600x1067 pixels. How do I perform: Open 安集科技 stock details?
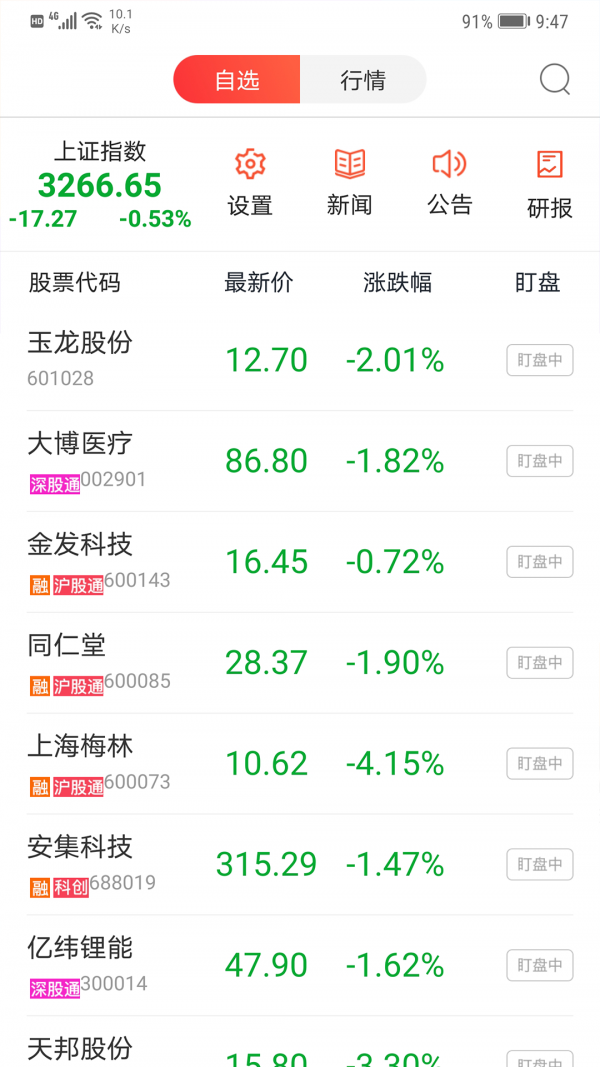click(x=80, y=864)
